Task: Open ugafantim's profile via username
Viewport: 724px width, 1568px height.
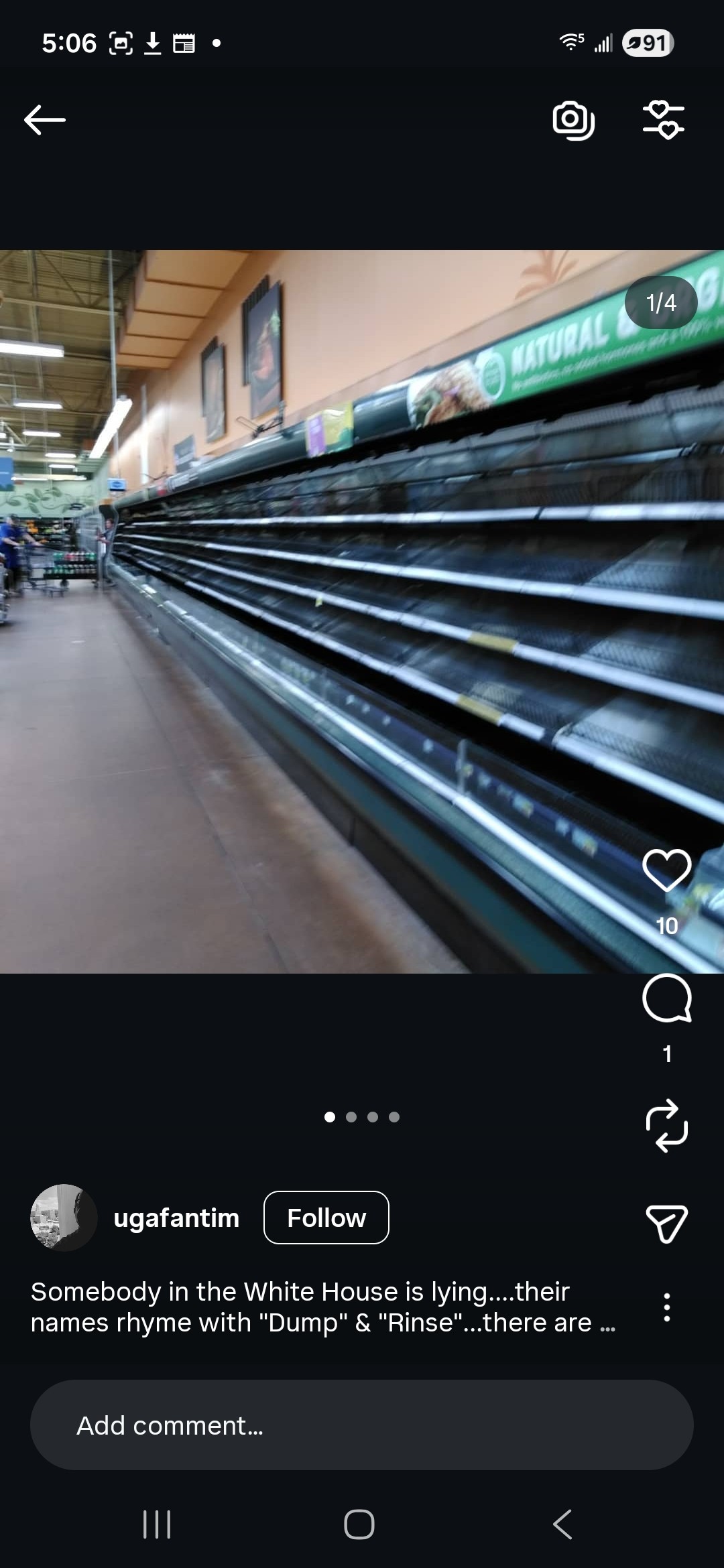Action: coord(176,1218)
